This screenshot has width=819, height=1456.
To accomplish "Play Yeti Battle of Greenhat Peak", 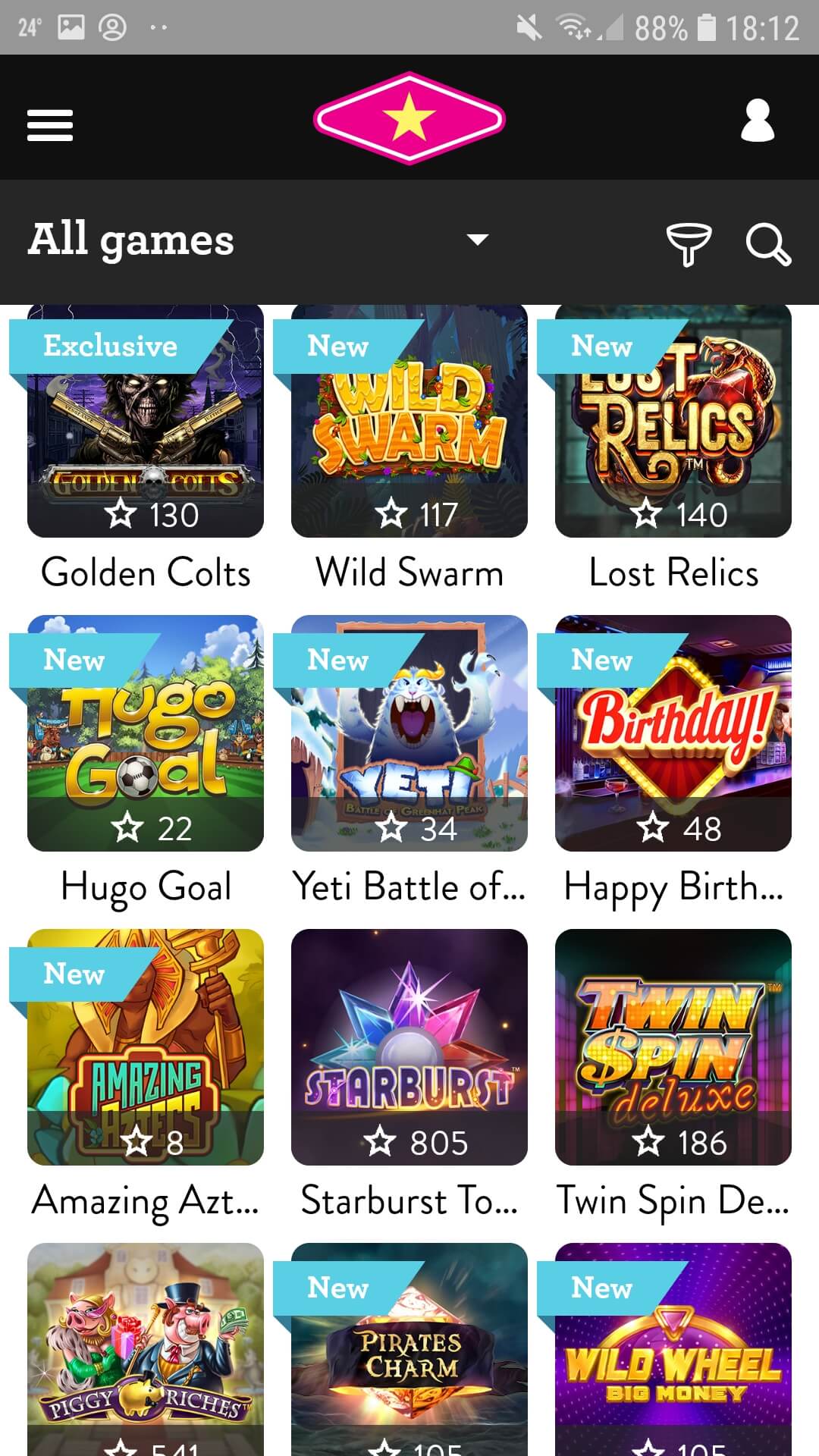I will 409,733.
